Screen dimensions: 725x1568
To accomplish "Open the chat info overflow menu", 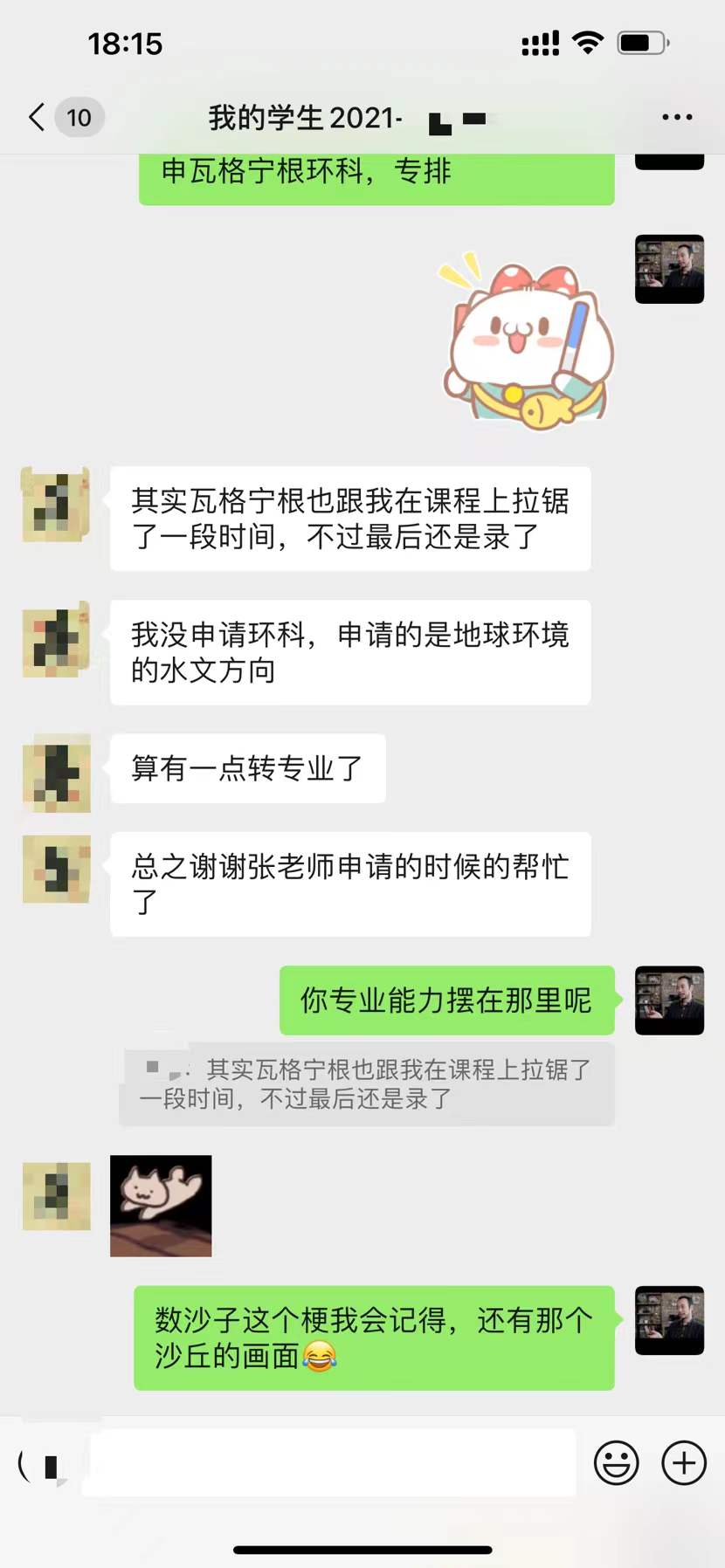I will 677,117.
